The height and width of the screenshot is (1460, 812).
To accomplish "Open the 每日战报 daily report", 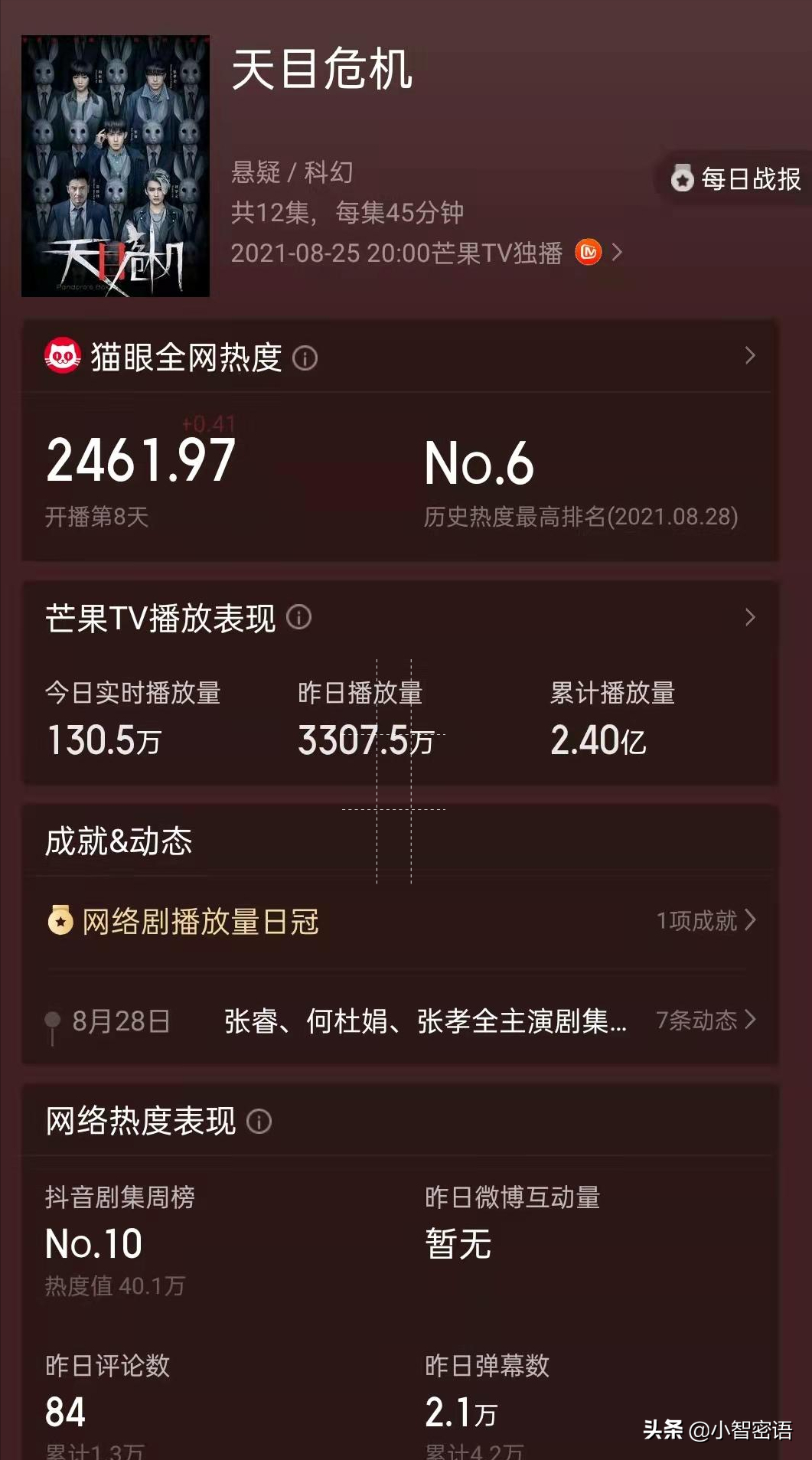I will click(736, 179).
